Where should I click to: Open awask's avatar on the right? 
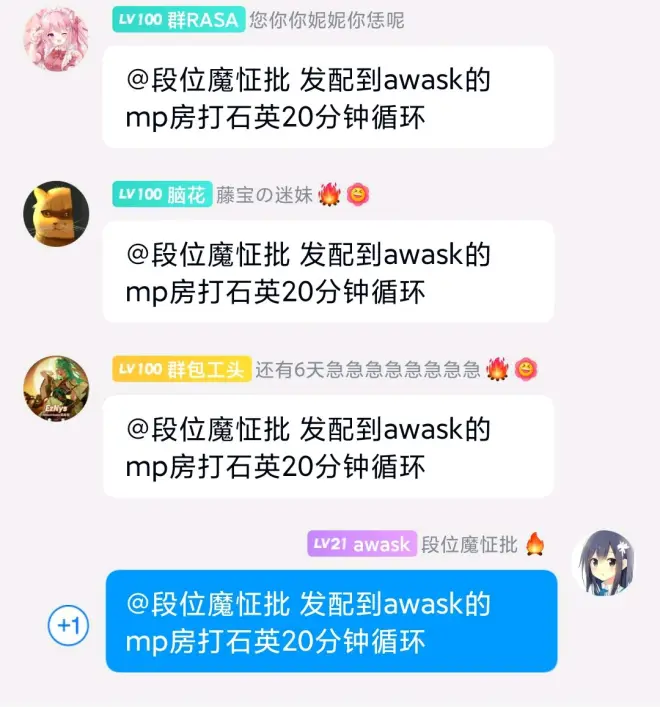[604, 563]
